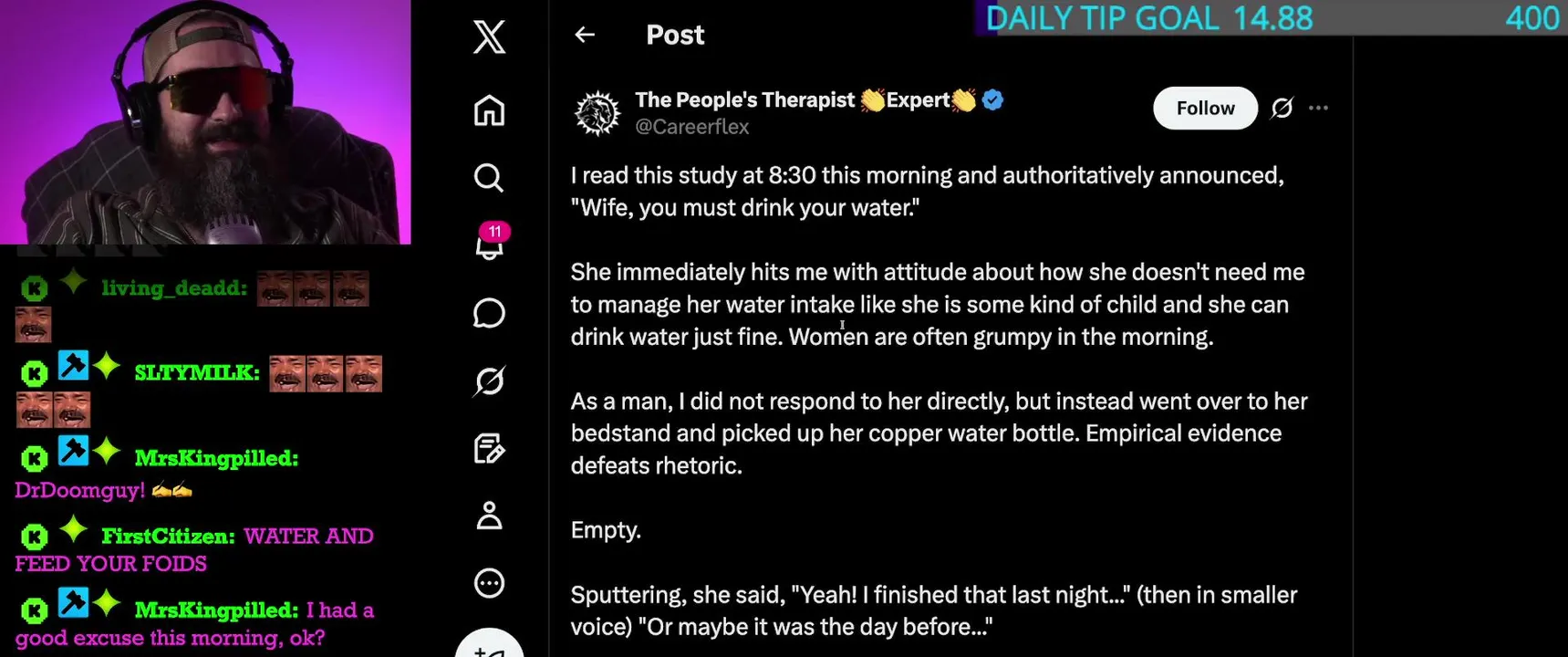Compose a new post
Screen dimensions: 1568x657
pyautogui.click(x=489, y=646)
